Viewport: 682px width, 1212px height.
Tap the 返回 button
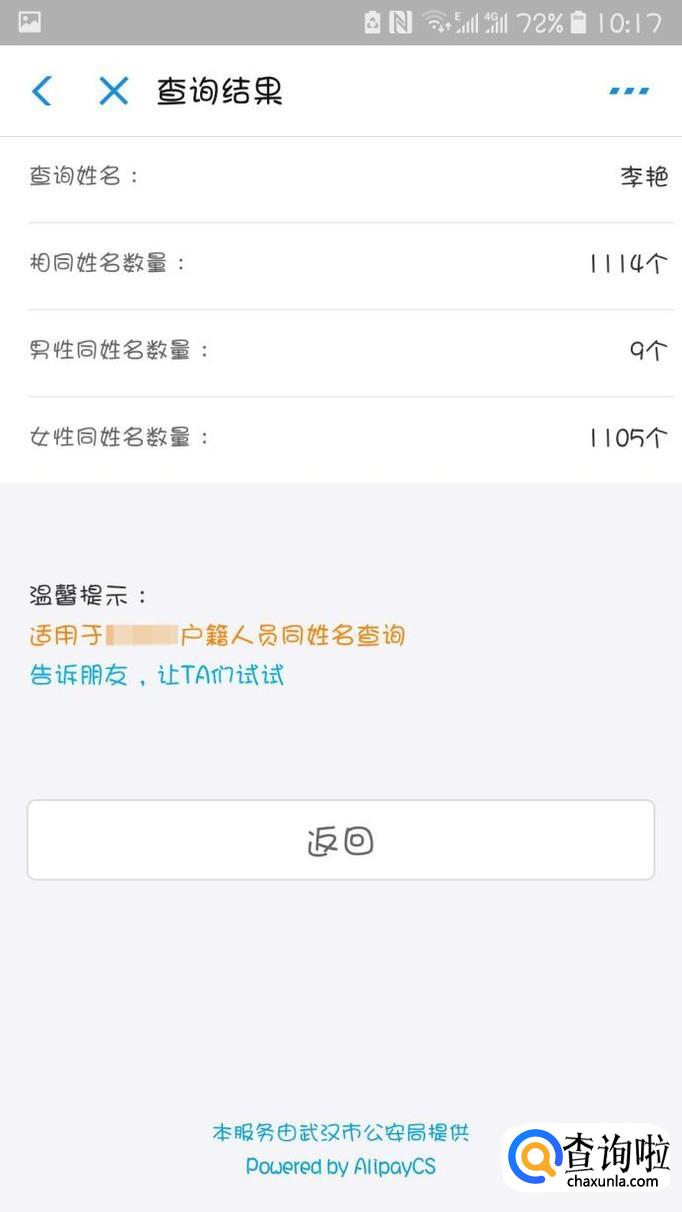[x=341, y=840]
